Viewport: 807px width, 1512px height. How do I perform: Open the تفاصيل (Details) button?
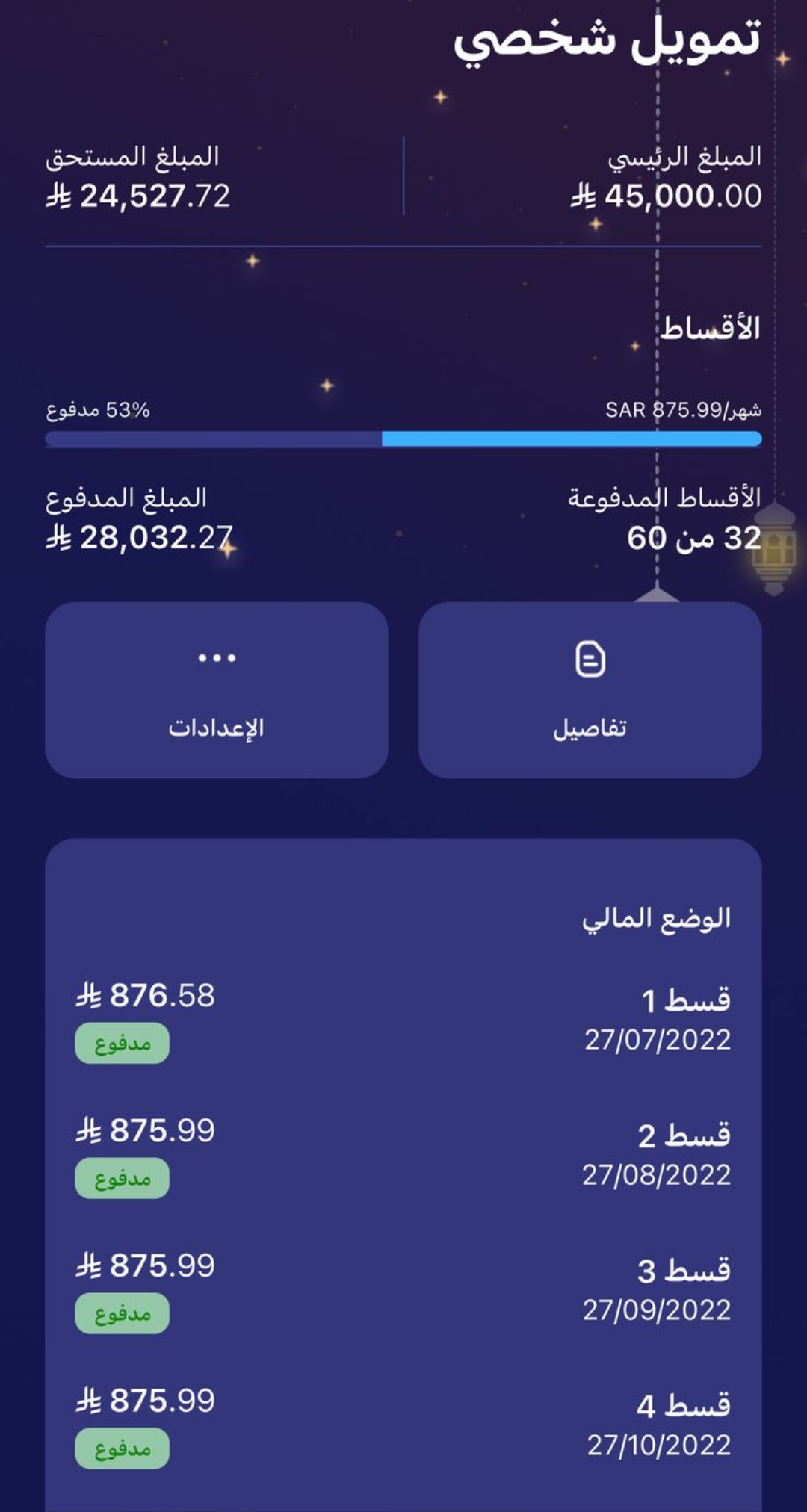(590, 690)
